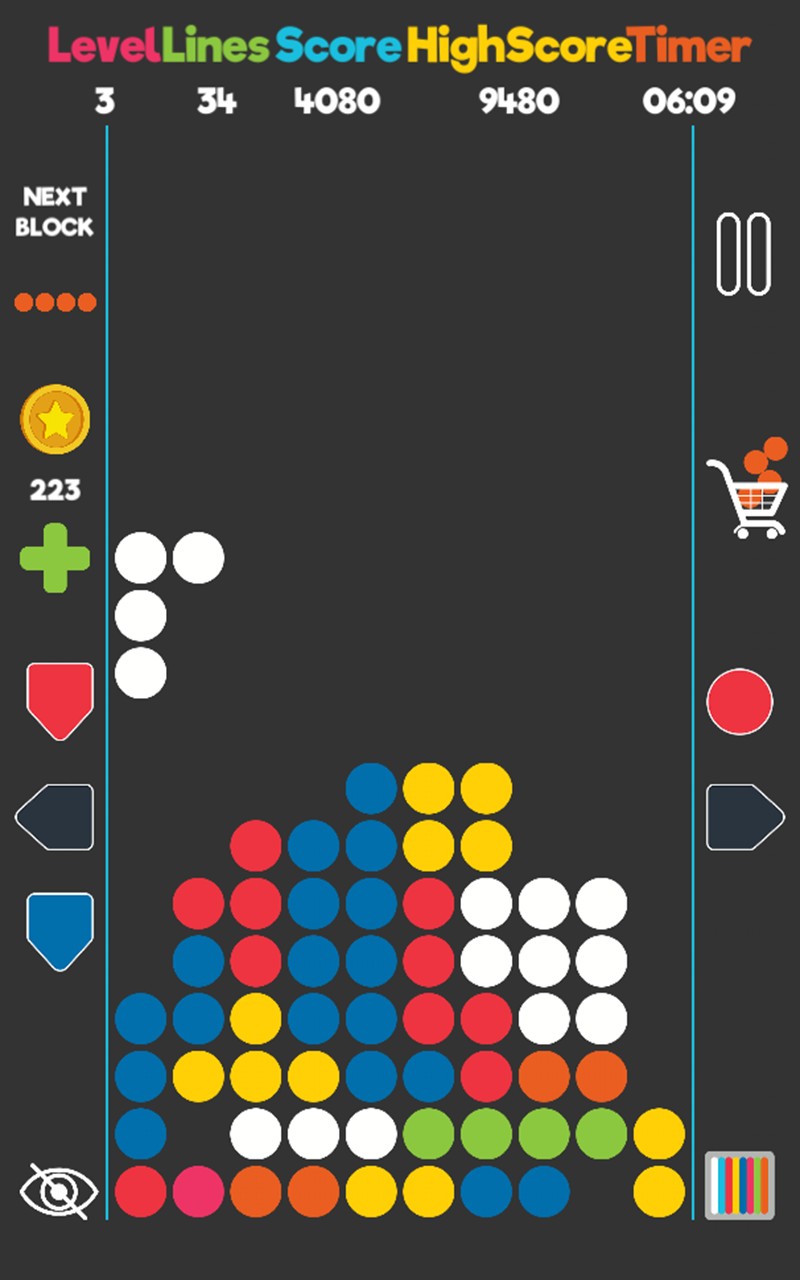Viewport: 800px width, 1280px height.
Task: Open the shop cart
Action: [748, 490]
